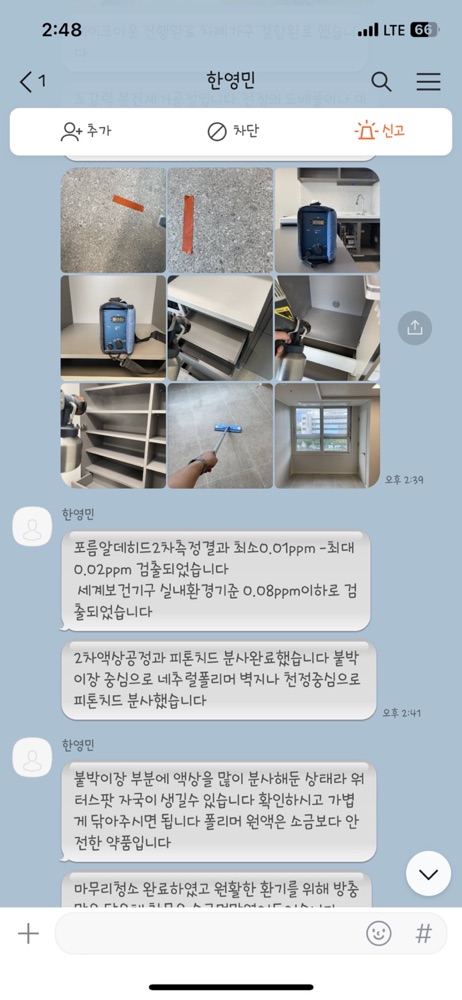
Task: Open the plus attachment menu
Action: click(x=28, y=934)
